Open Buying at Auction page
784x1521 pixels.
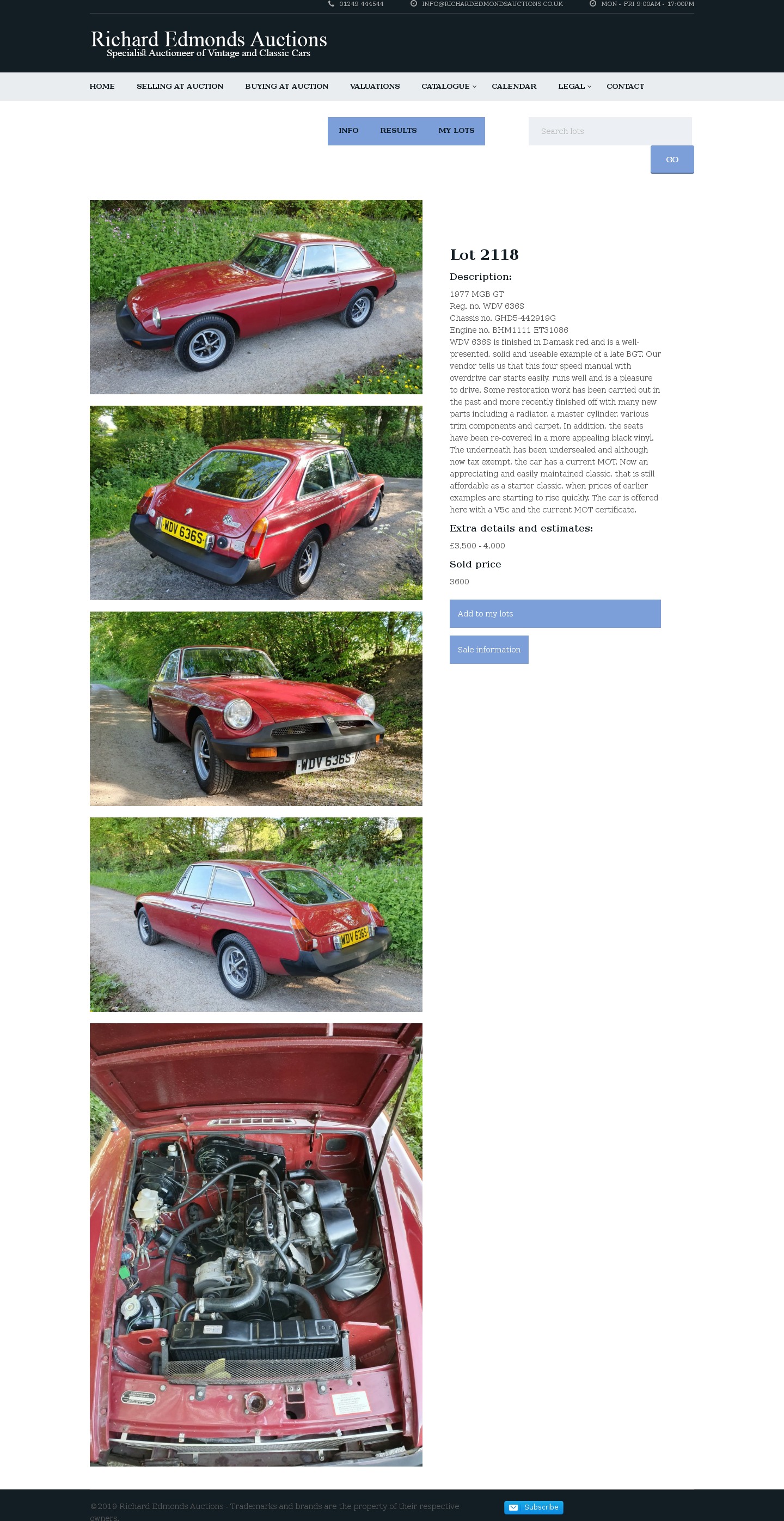click(286, 86)
